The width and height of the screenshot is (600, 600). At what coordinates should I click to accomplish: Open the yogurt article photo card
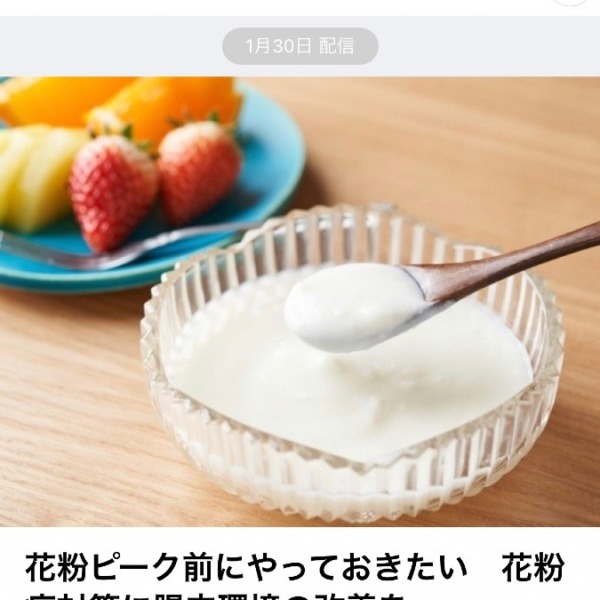tap(300, 300)
